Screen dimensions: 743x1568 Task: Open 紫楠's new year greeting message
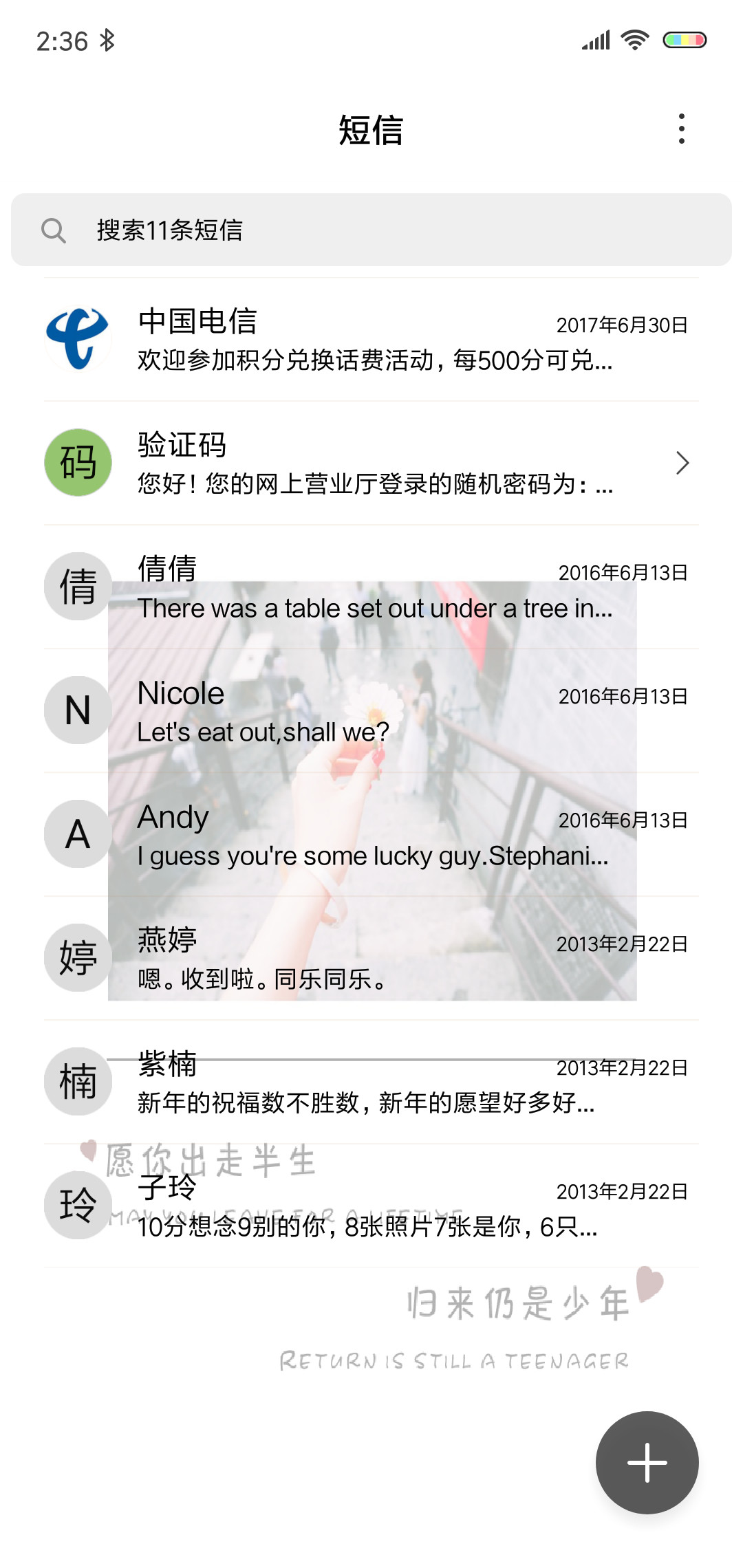(x=371, y=1082)
